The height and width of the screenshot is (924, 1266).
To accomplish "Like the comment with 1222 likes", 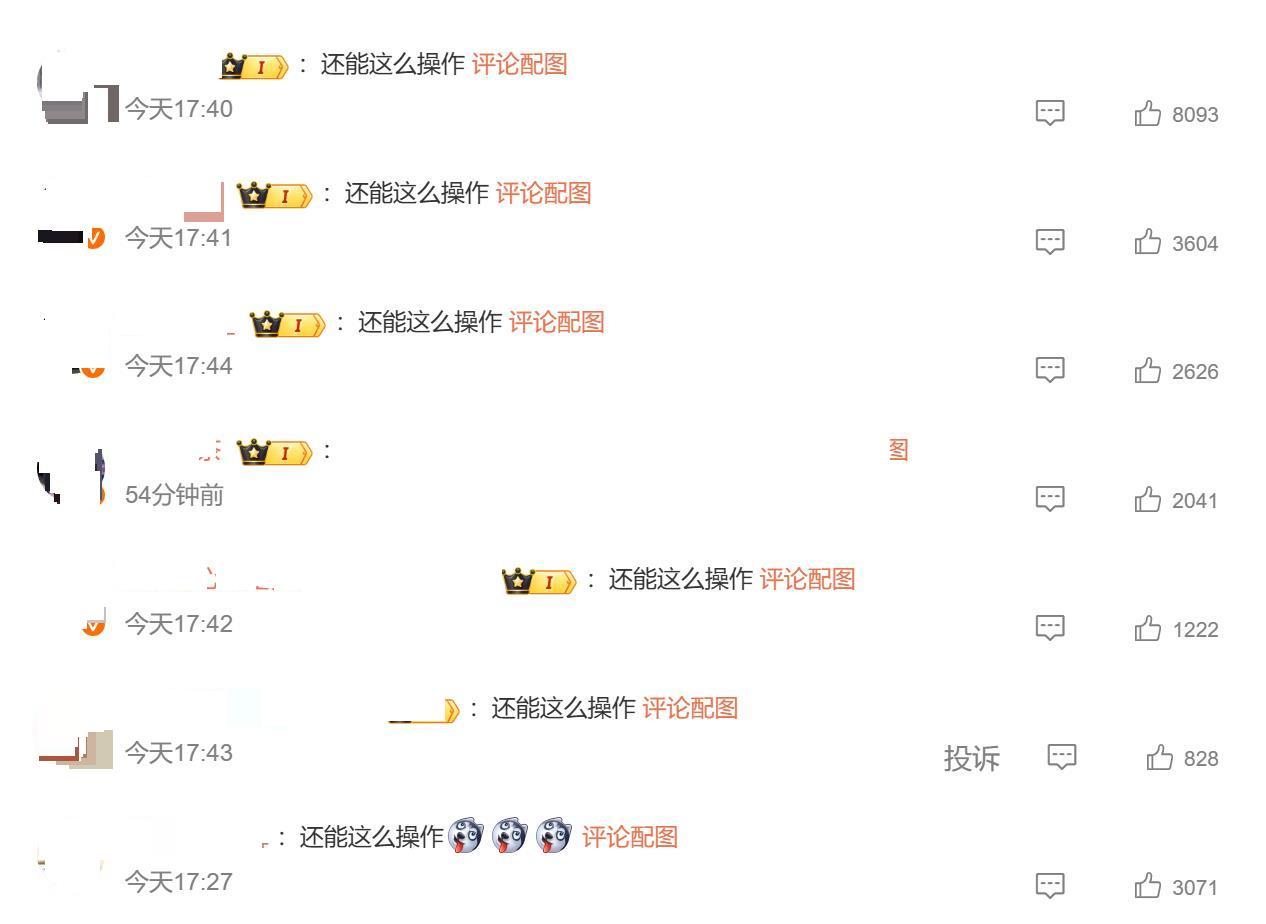I will pos(1148,628).
